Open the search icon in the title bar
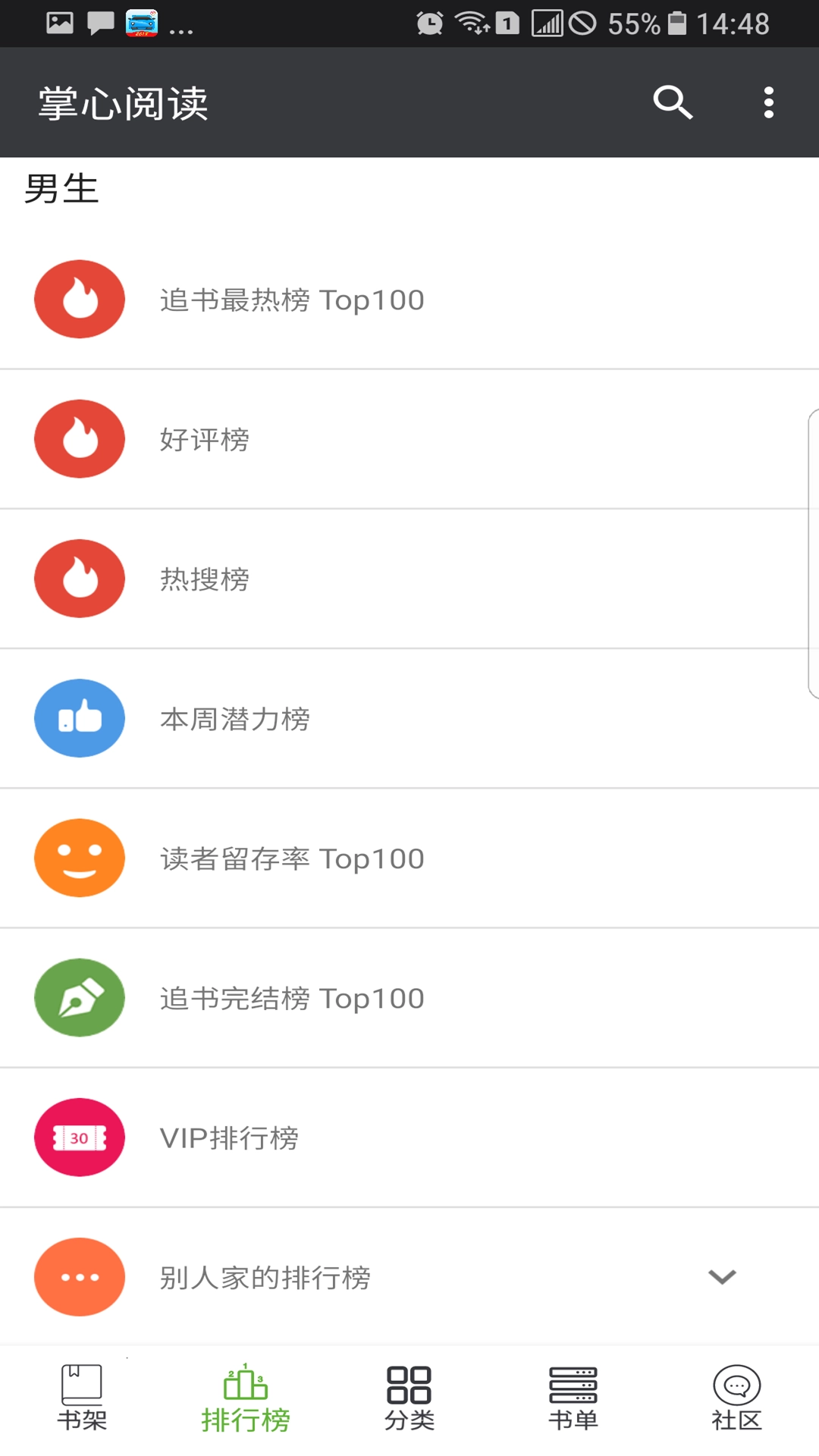Image resolution: width=819 pixels, height=1456 pixels. [673, 102]
